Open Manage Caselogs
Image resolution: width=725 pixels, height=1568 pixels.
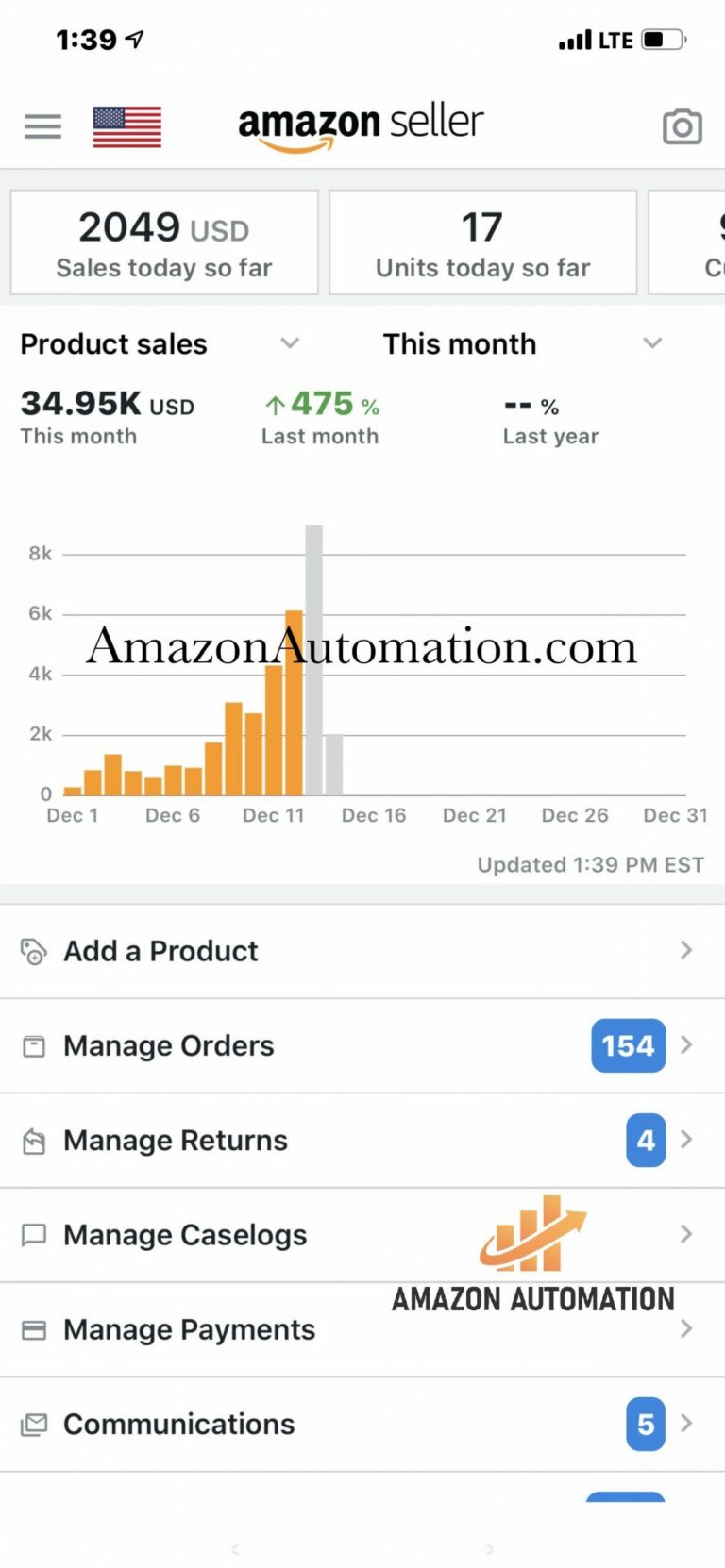click(x=185, y=1234)
